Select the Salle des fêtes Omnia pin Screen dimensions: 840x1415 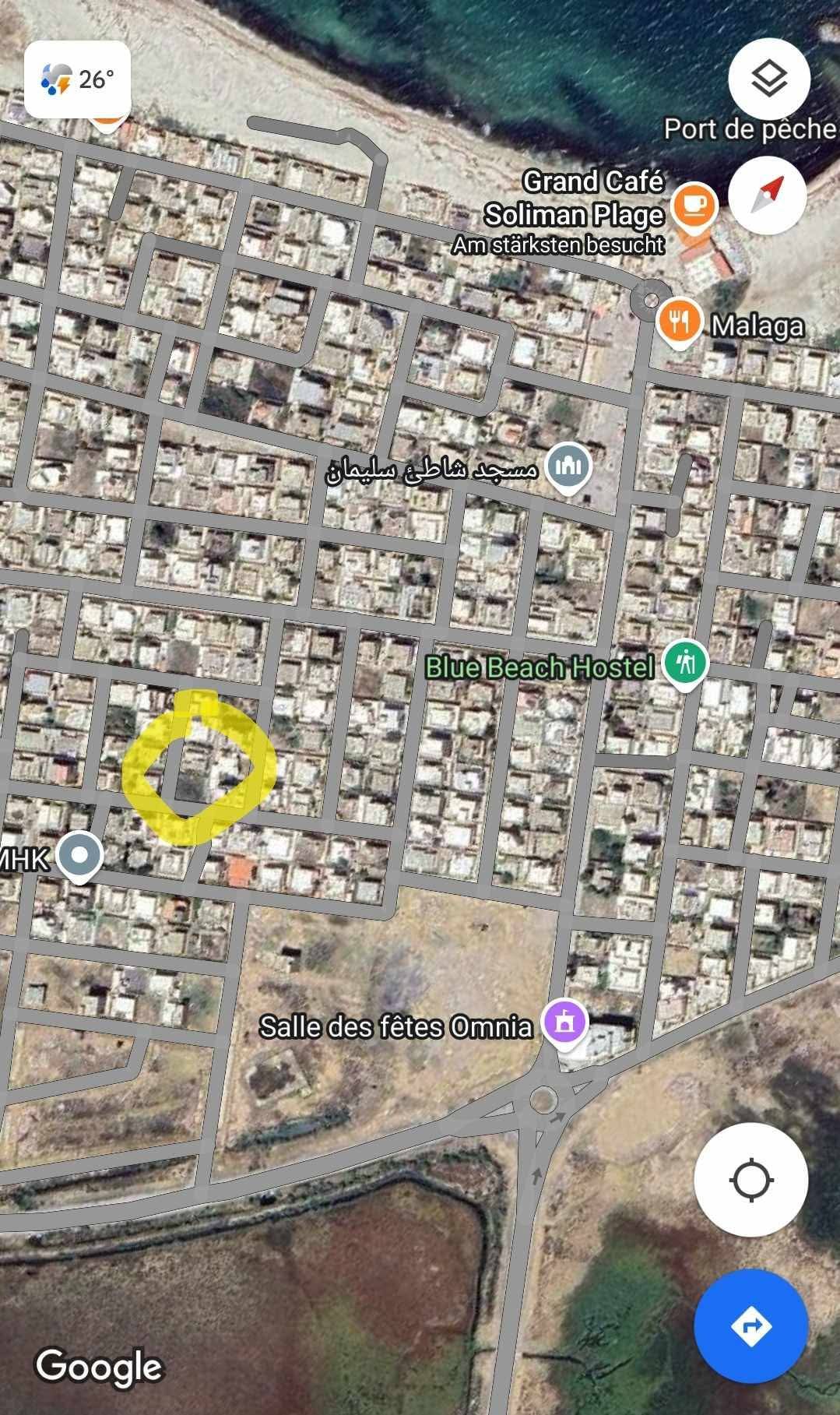[x=564, y=1022]
